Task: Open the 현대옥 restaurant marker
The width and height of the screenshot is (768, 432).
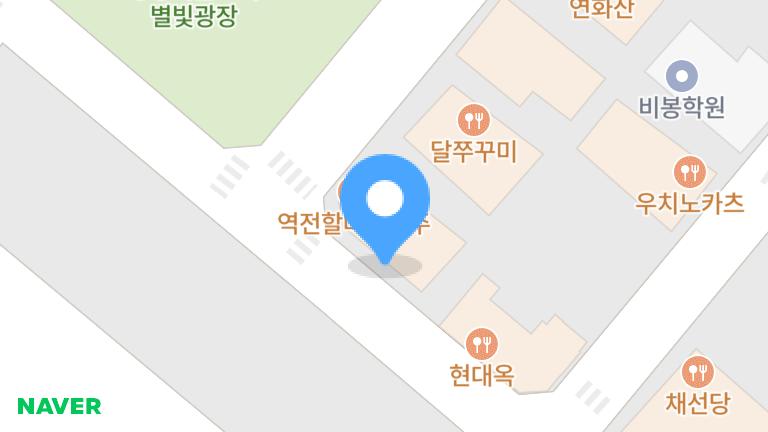Action: point(482,345)
